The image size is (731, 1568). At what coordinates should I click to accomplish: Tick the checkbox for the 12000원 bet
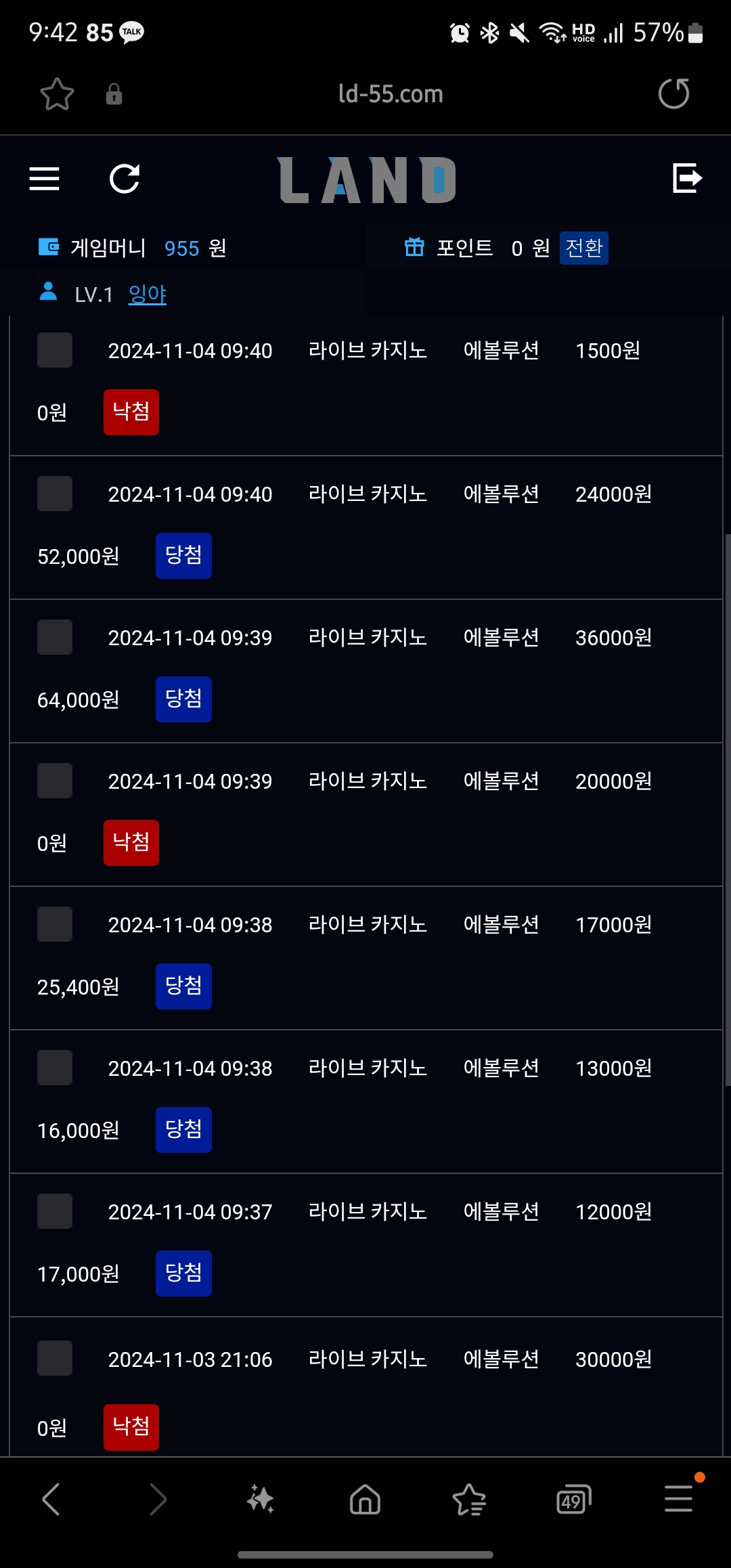pos(55,1211)
